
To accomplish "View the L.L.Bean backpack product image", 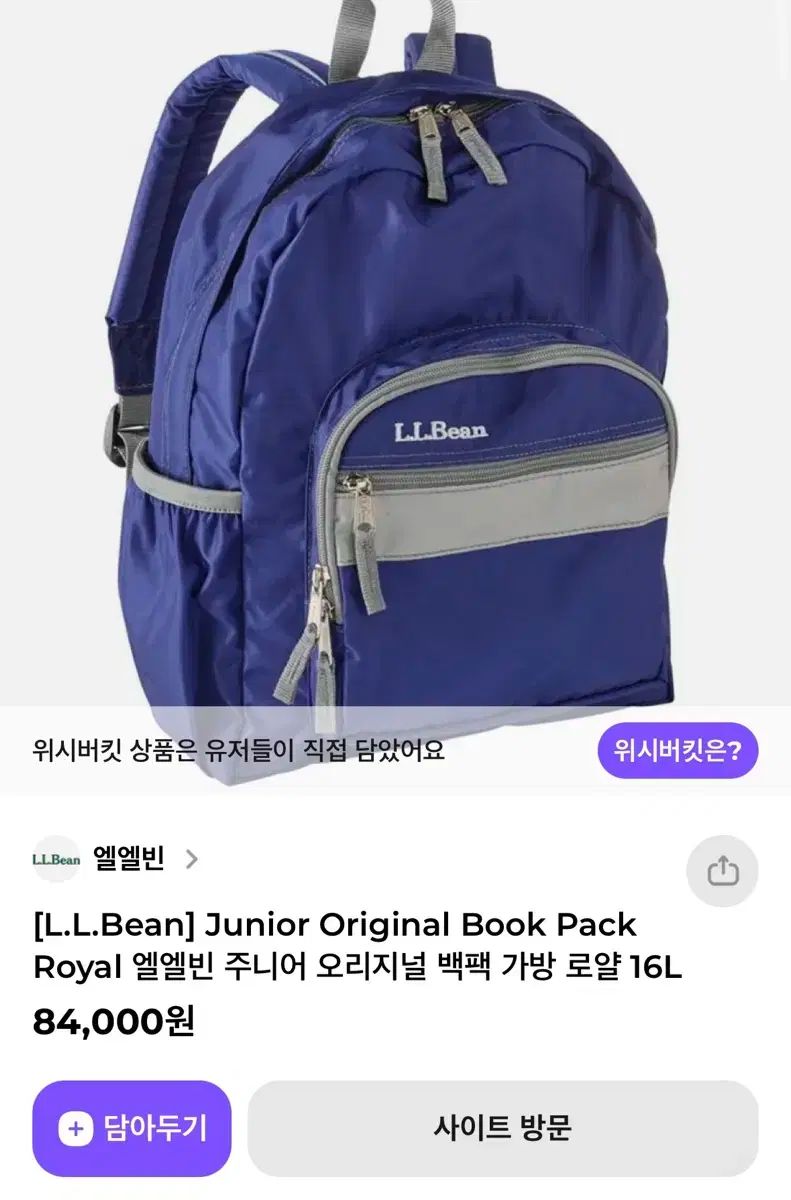I will pyautogui.click(x=395, y=360).
